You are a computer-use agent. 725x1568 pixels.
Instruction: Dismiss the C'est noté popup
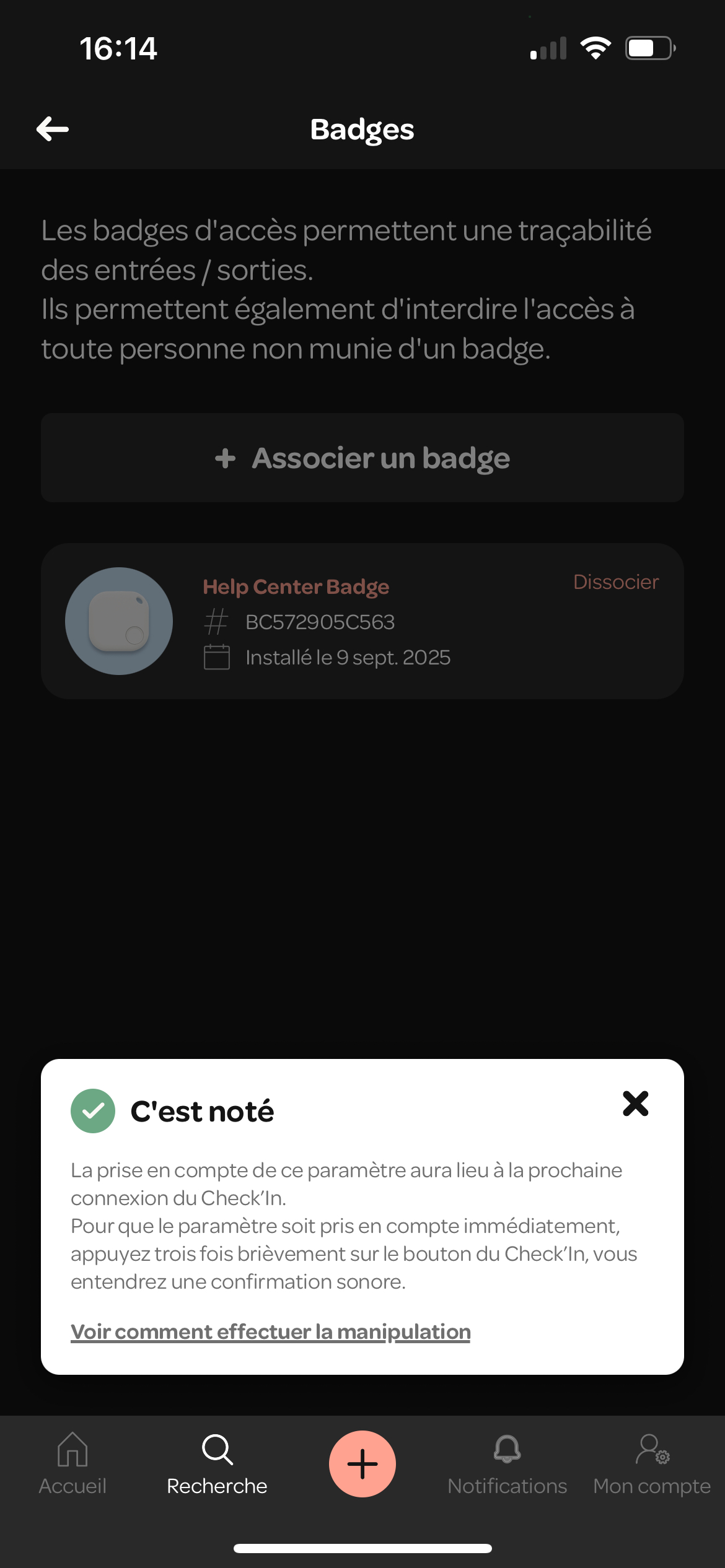click(x=635, y=1104)
